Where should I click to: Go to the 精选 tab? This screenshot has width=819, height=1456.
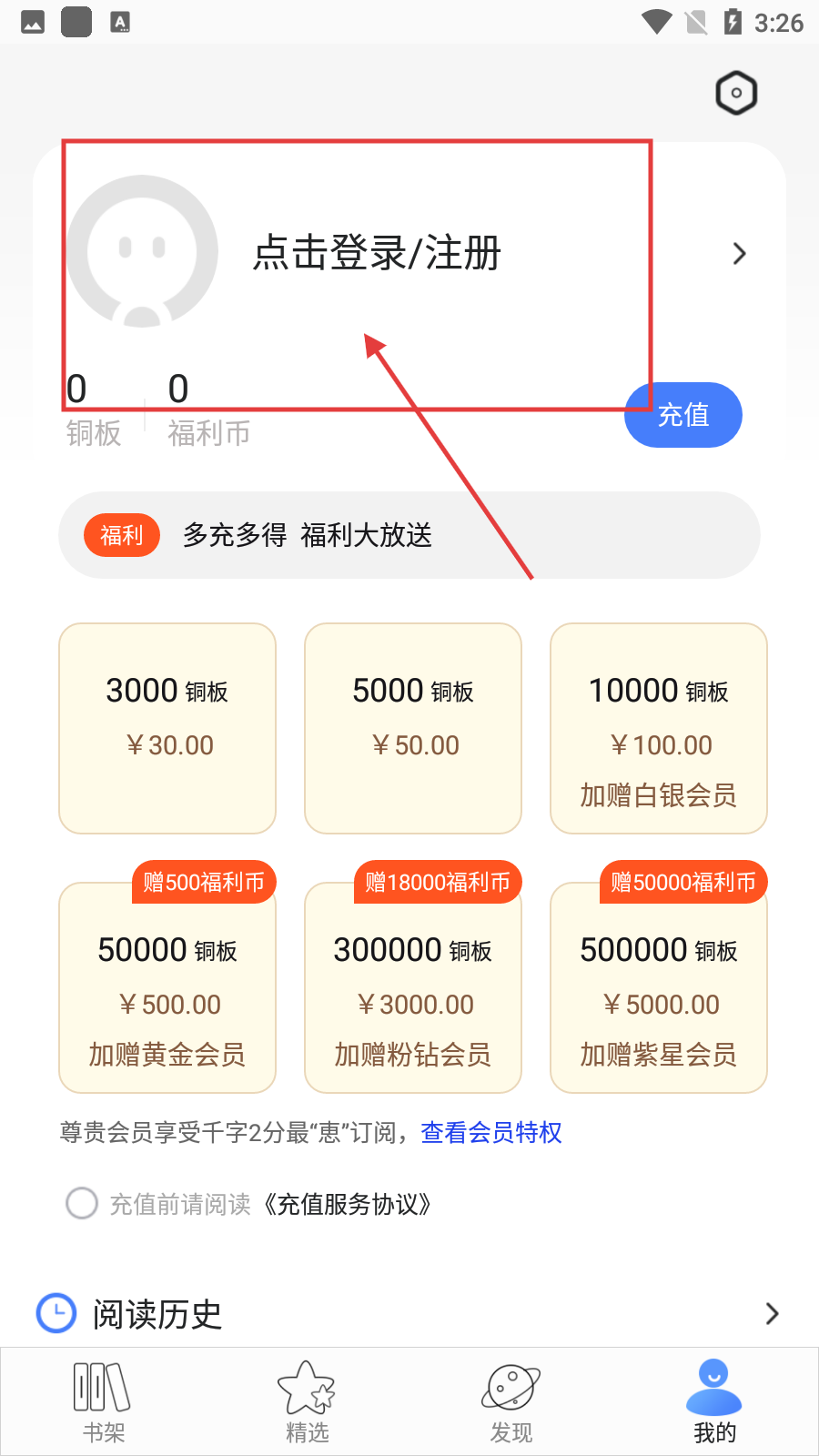pyautogui.click(x=307, y=1402)
